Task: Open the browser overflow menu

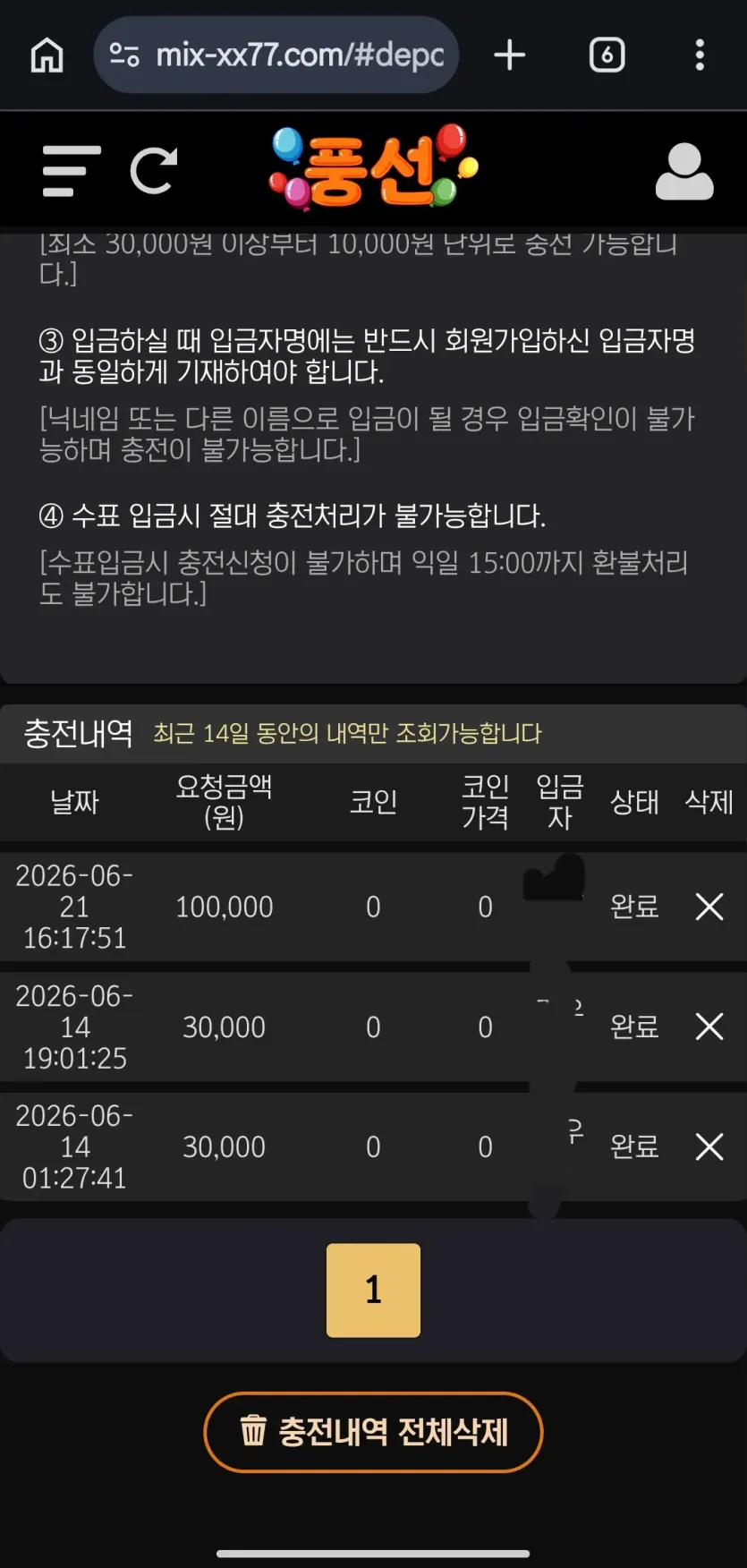Action: coord(700,55)
